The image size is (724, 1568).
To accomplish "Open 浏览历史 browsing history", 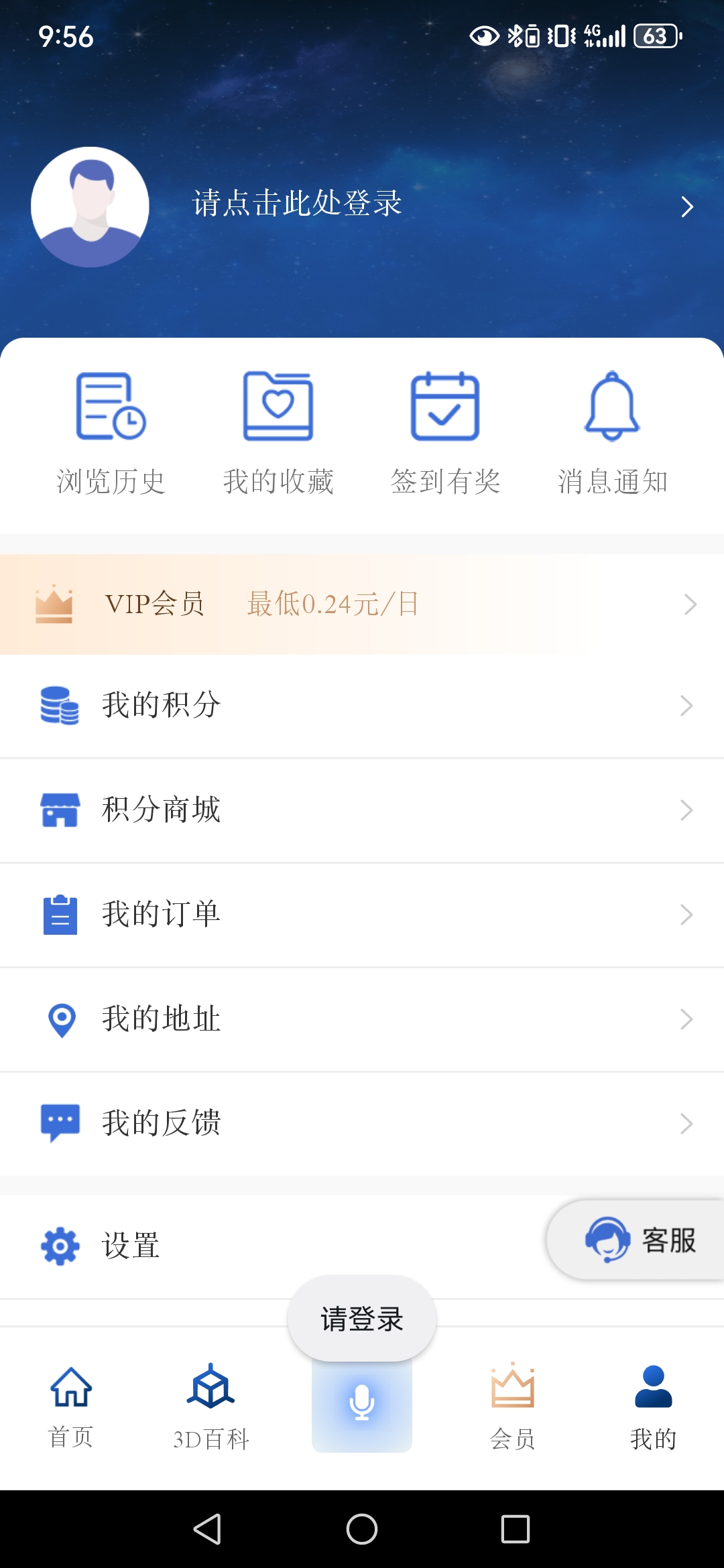I will click(x=111, y=432).
